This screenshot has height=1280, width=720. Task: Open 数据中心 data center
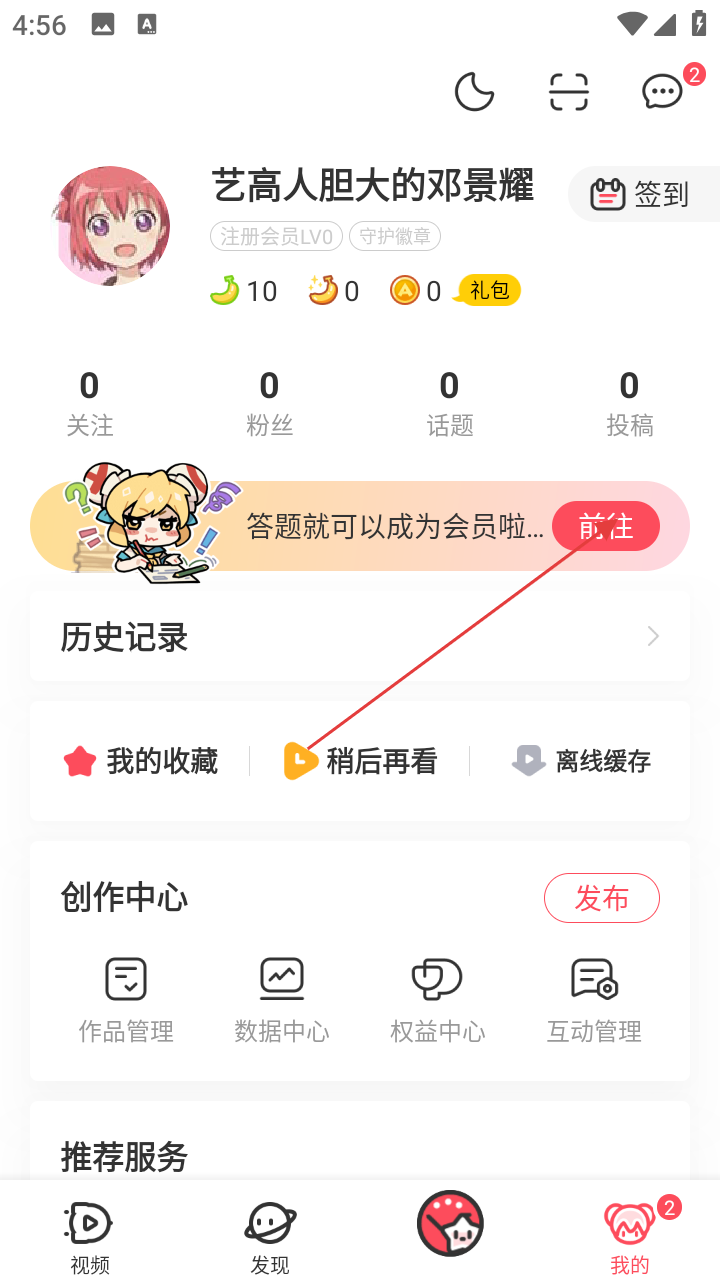[282, 999]
